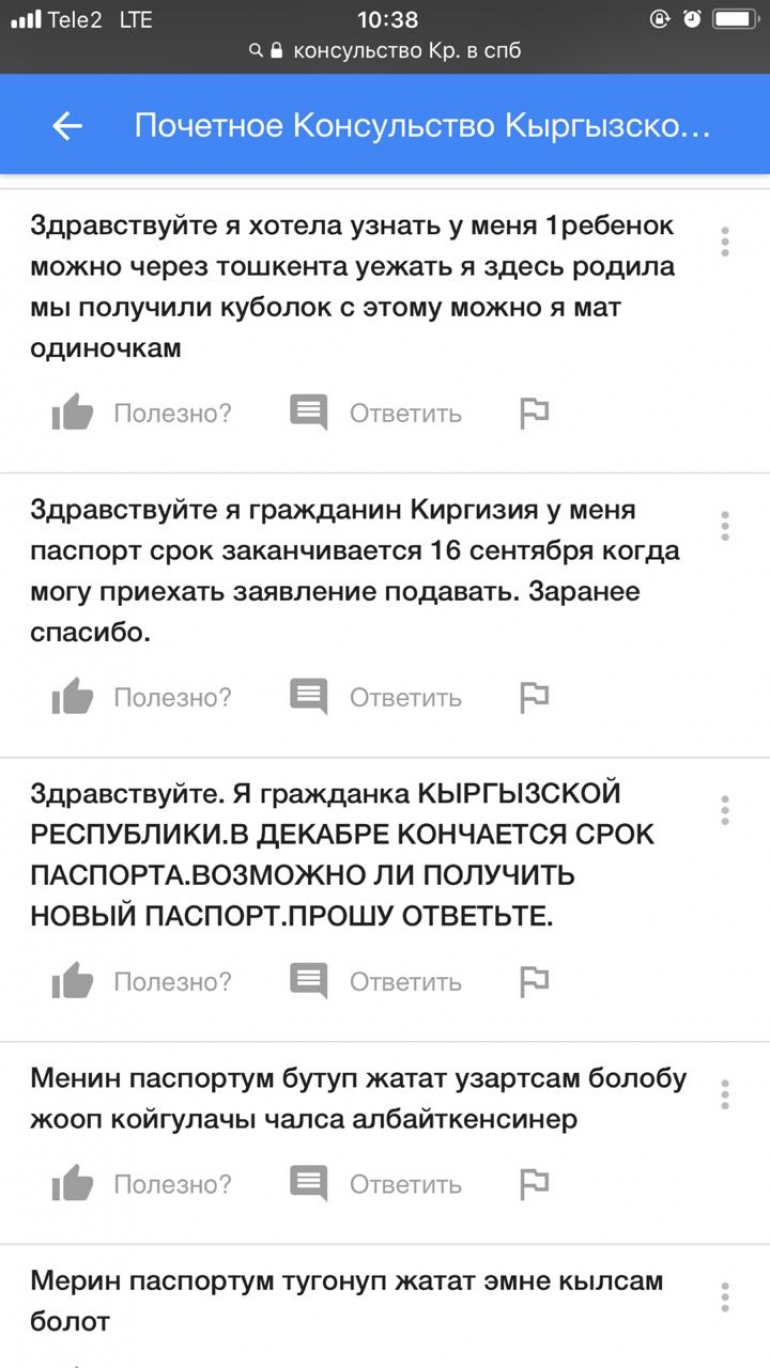Open the three-dot menu for the ПРОШУ ОТВЕТЬТЕ question
Screen dimensions: 770x1368
tap(725, 809)
